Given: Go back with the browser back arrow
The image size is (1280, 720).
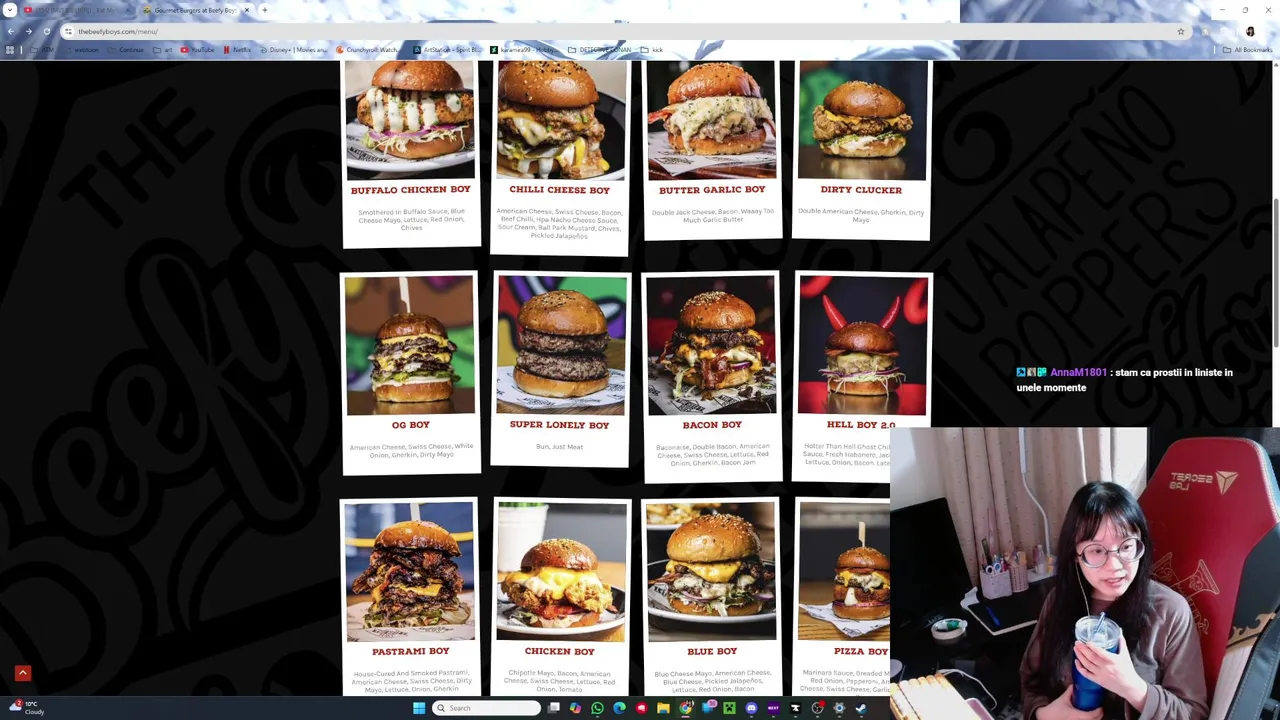Looking at the screenshot, I should coord(10,31).
